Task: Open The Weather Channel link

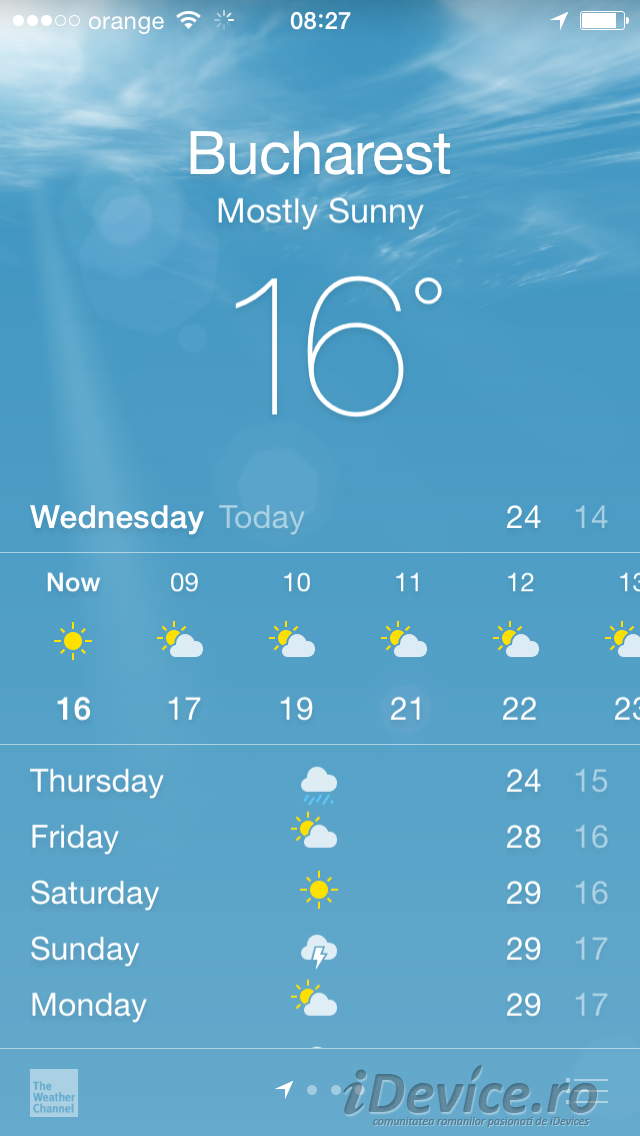Action: point(54,1093)
